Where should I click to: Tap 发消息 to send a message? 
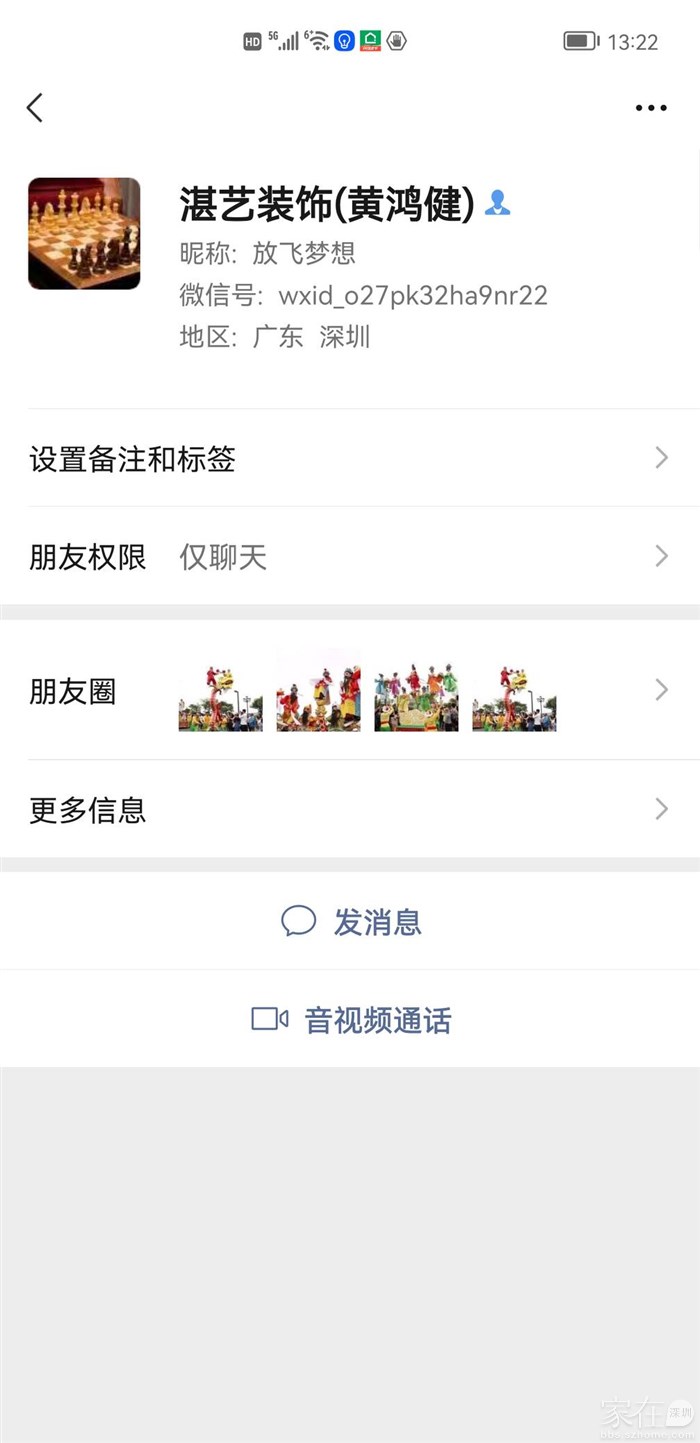click(352, 921)
